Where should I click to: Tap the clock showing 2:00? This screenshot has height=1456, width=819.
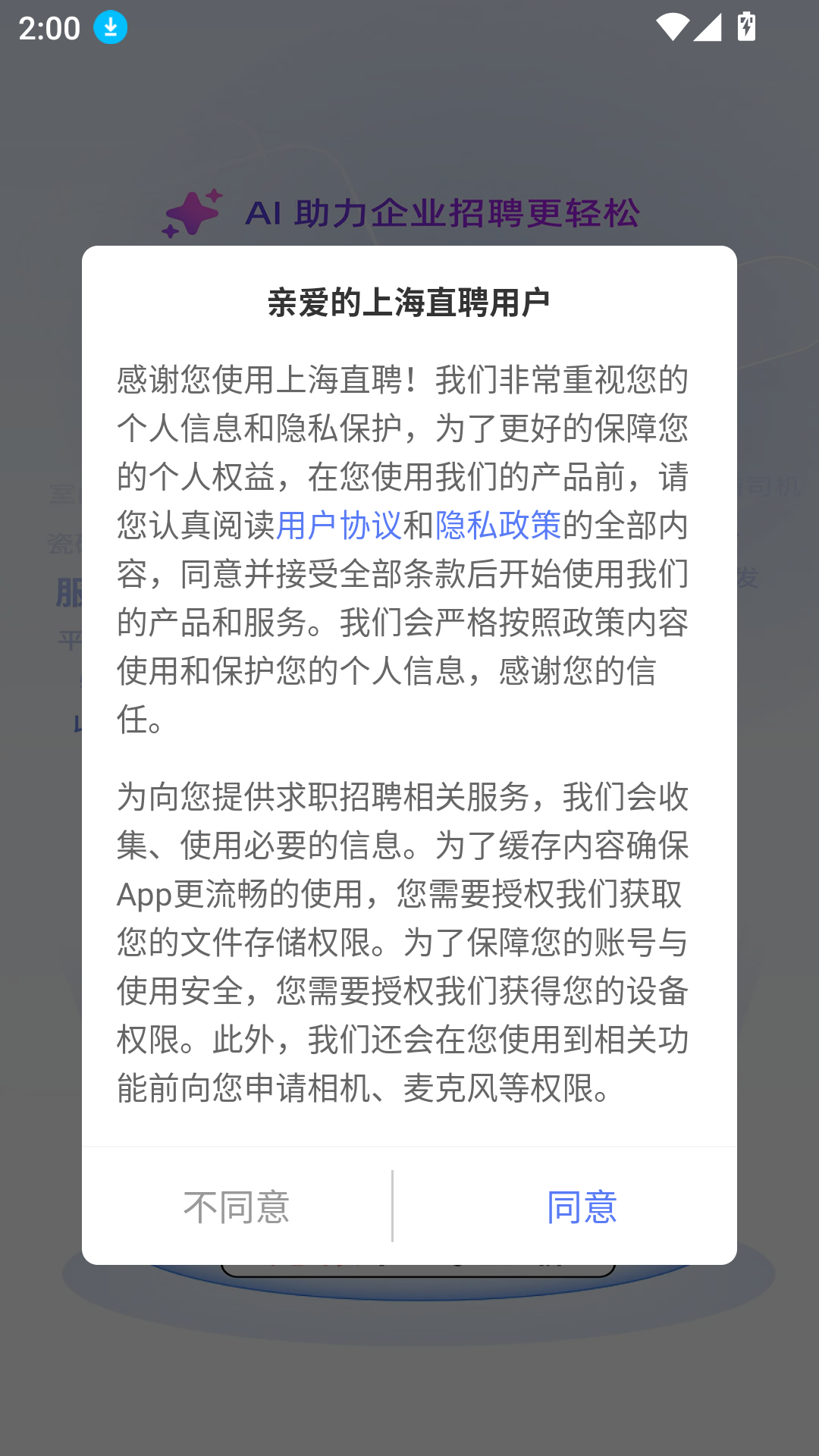coord(48,29)
